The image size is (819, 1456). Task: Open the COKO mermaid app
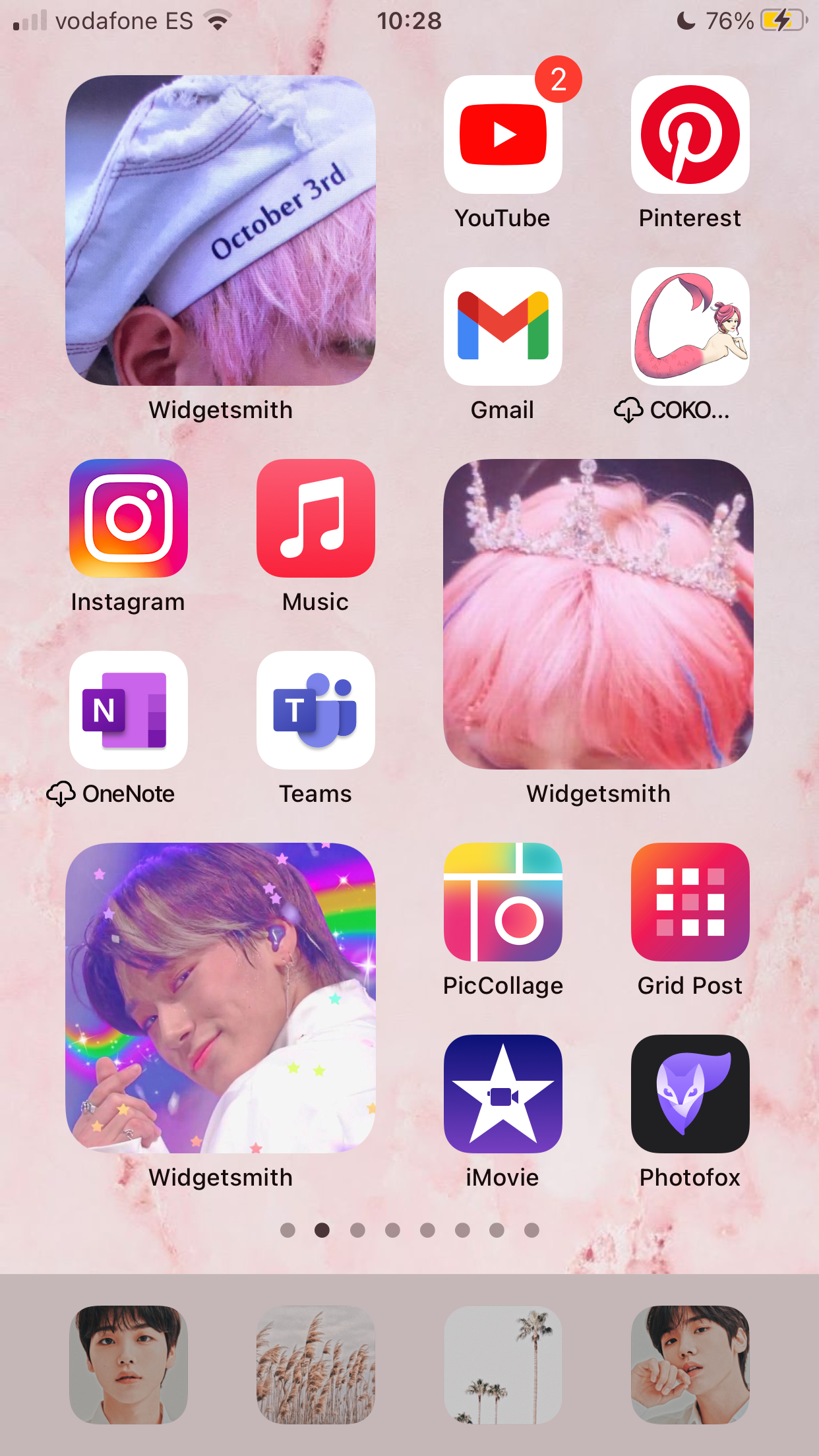[690, 326]
